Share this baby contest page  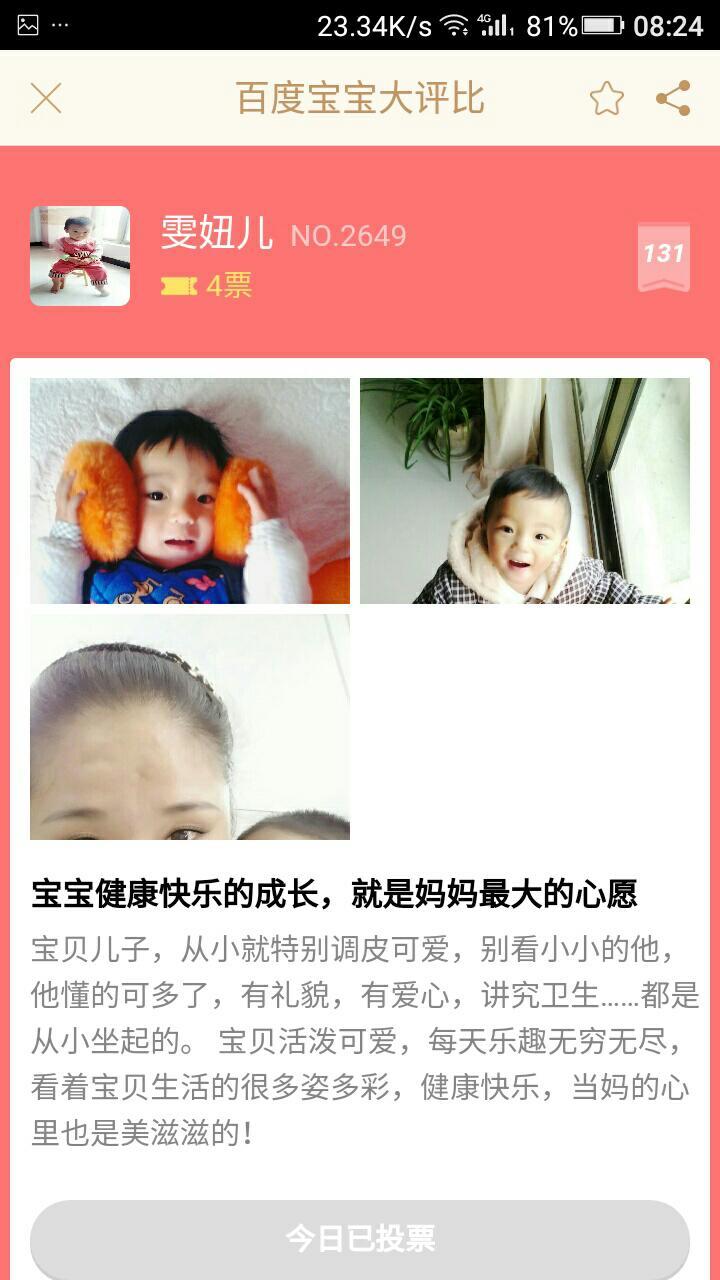coord(673,98)
